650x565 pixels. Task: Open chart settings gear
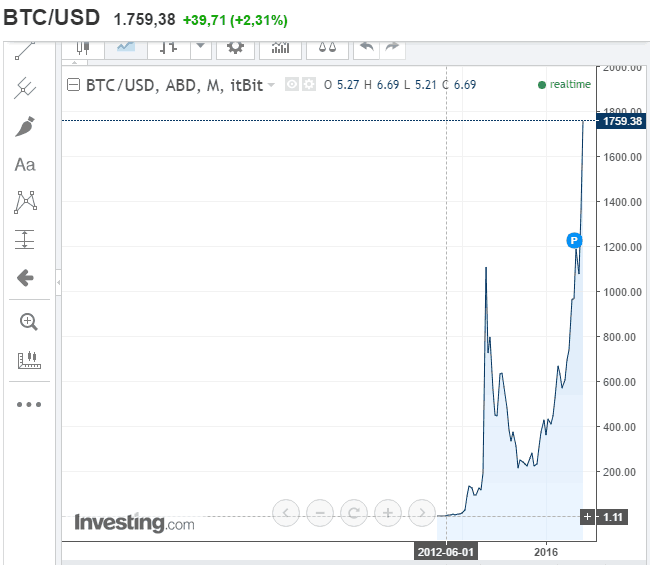coord(235,48)
